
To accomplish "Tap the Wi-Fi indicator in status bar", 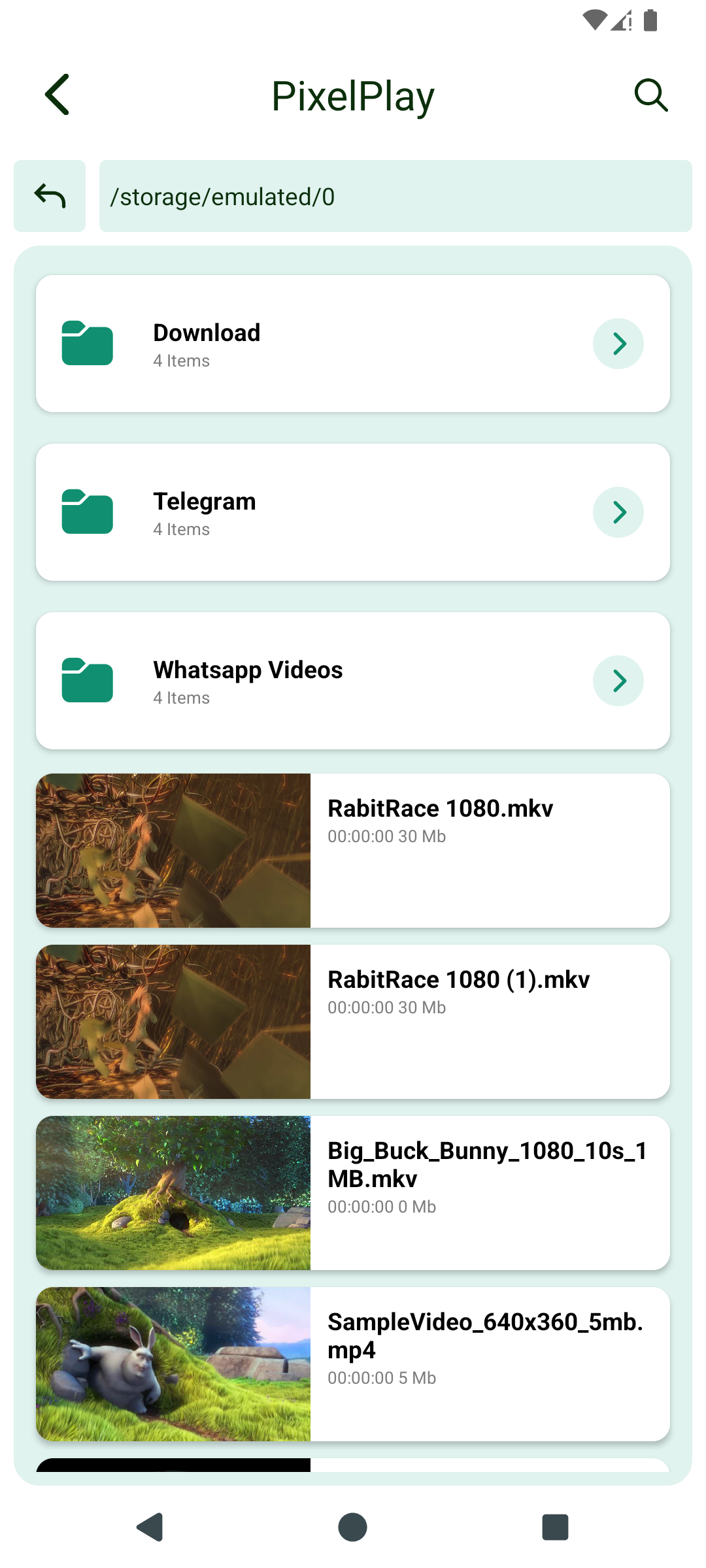I will (594, 20).
